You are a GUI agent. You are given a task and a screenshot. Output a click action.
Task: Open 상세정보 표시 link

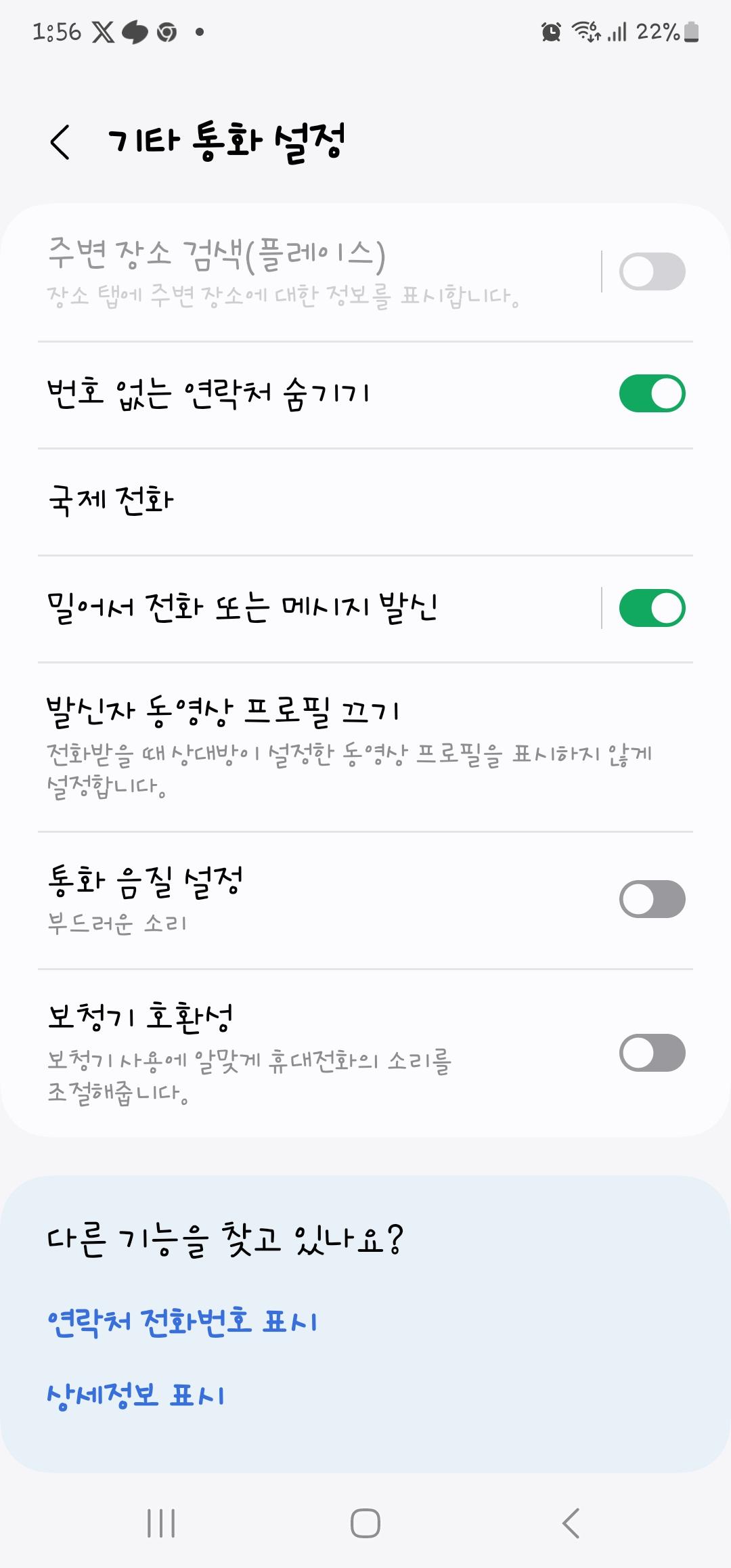[x=135, y=1395]
